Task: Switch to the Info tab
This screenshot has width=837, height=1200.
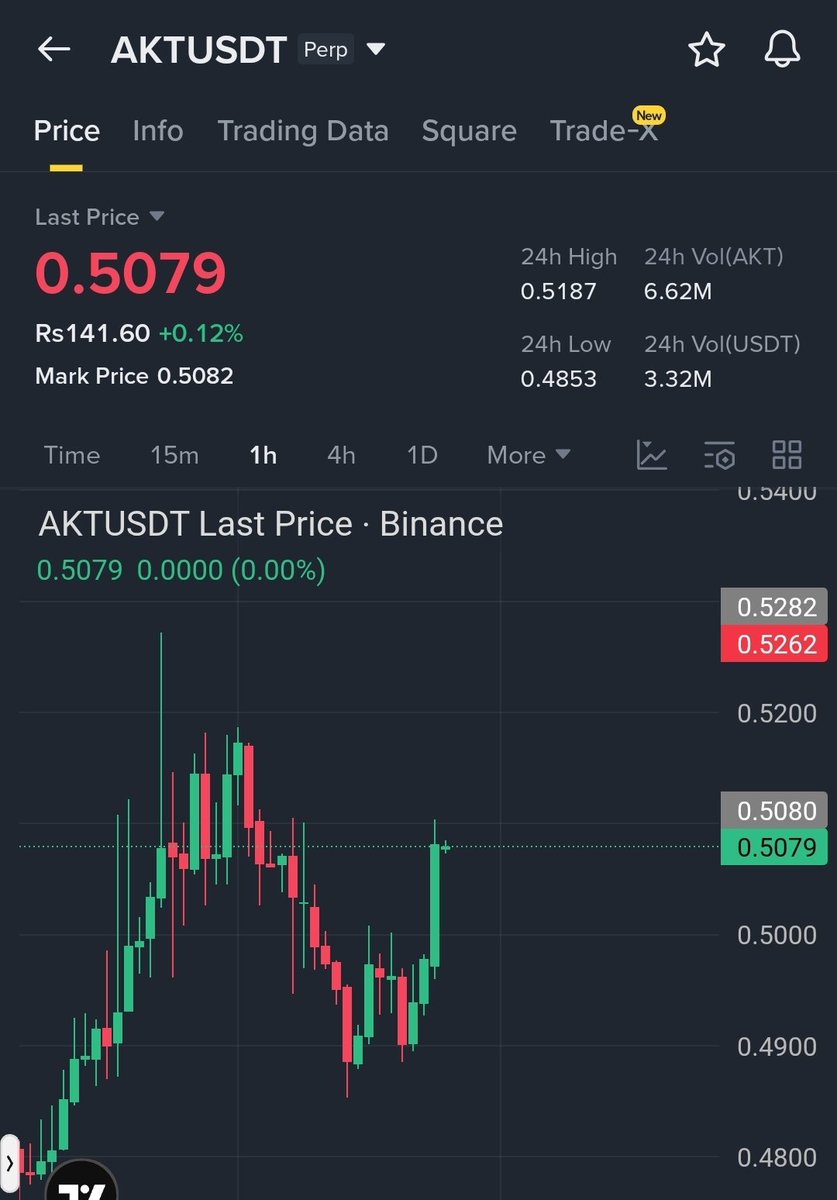Action: click(x=158, y=131)
